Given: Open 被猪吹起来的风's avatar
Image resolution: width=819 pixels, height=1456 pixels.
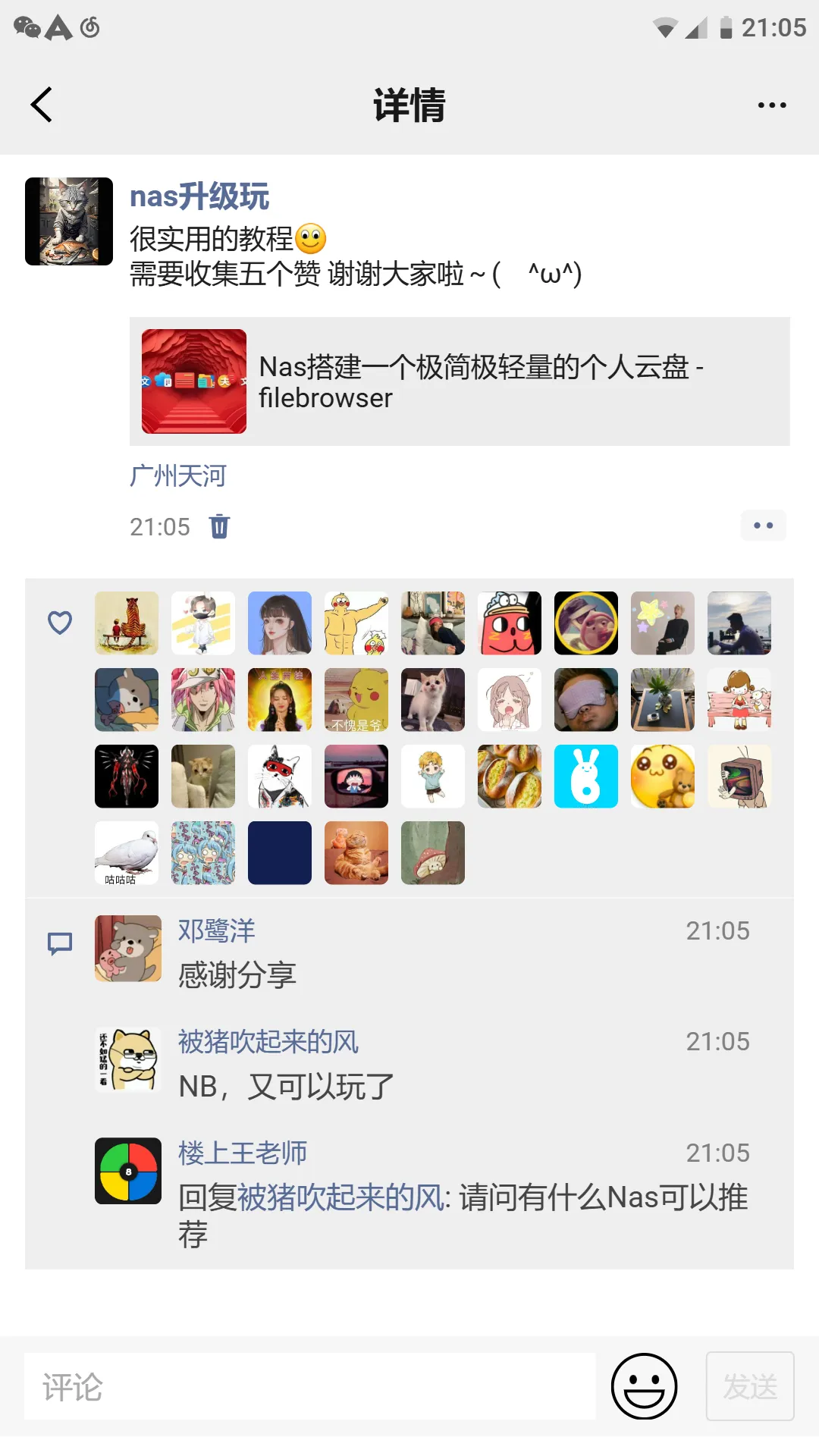Looking at the screenshot, I should 128,1059.
